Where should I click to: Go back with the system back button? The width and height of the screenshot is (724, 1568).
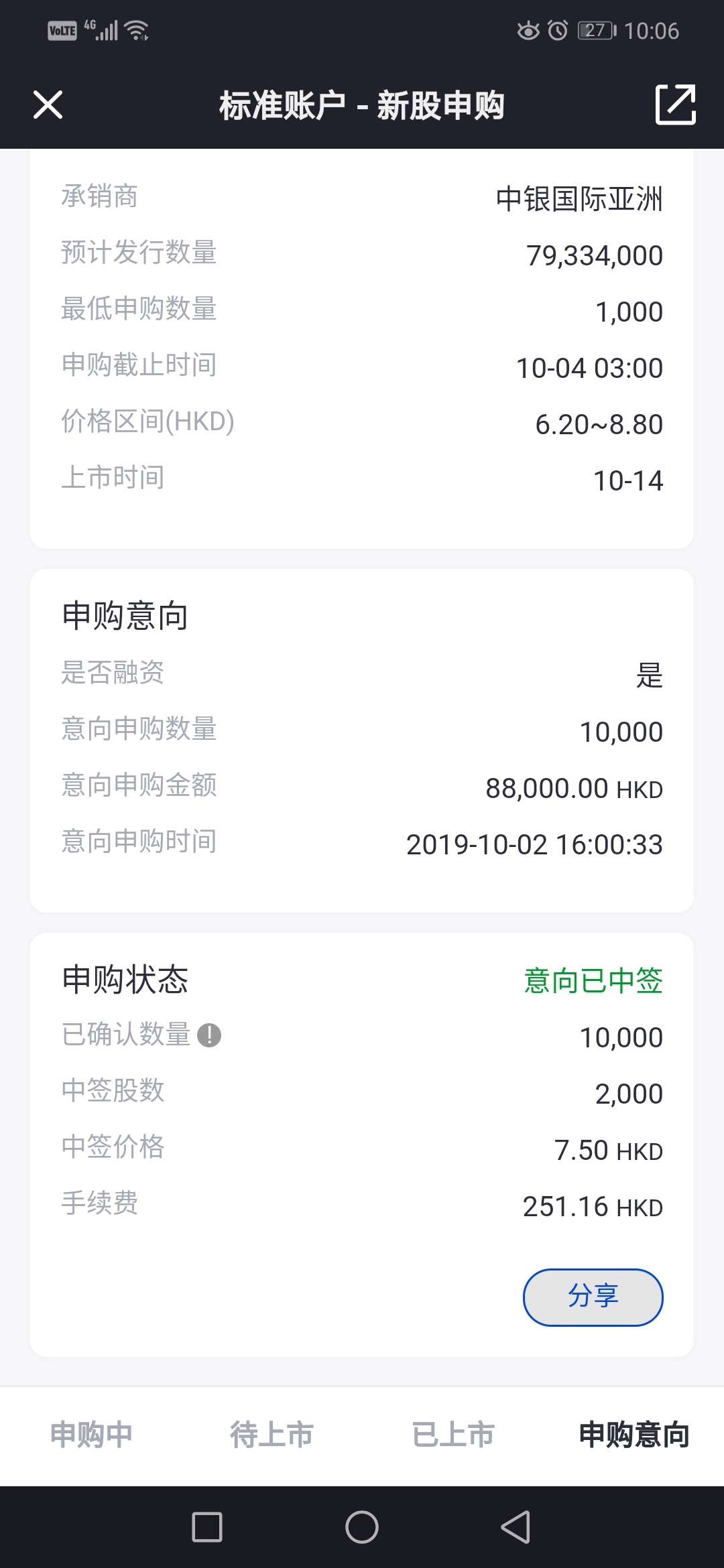(516, 1527)
